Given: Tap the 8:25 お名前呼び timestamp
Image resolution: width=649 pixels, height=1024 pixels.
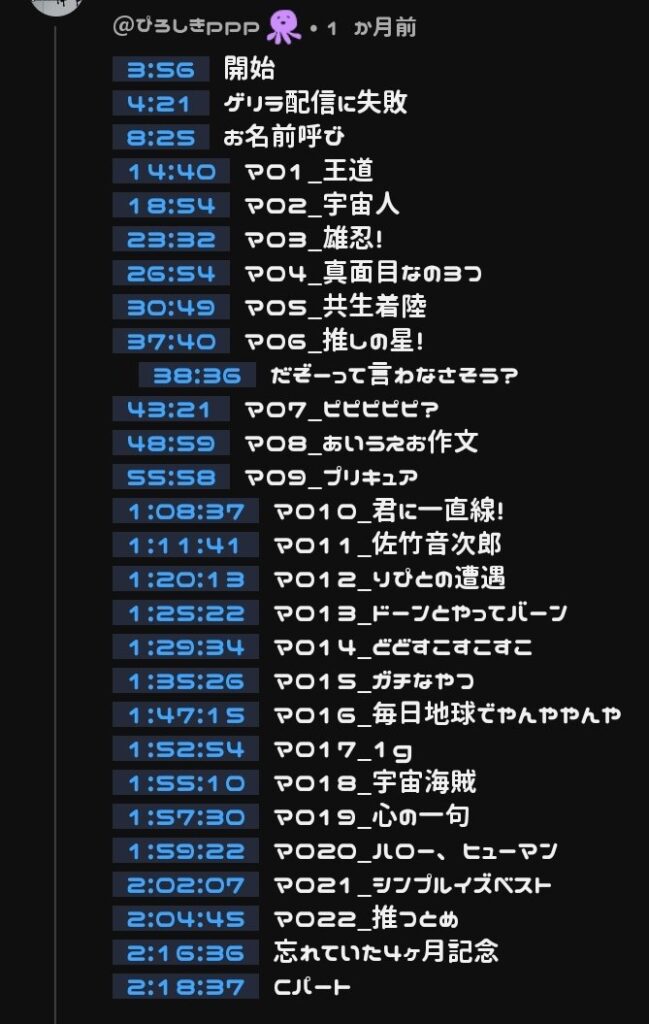Looking at the screenshot, I should coord(160,137).
